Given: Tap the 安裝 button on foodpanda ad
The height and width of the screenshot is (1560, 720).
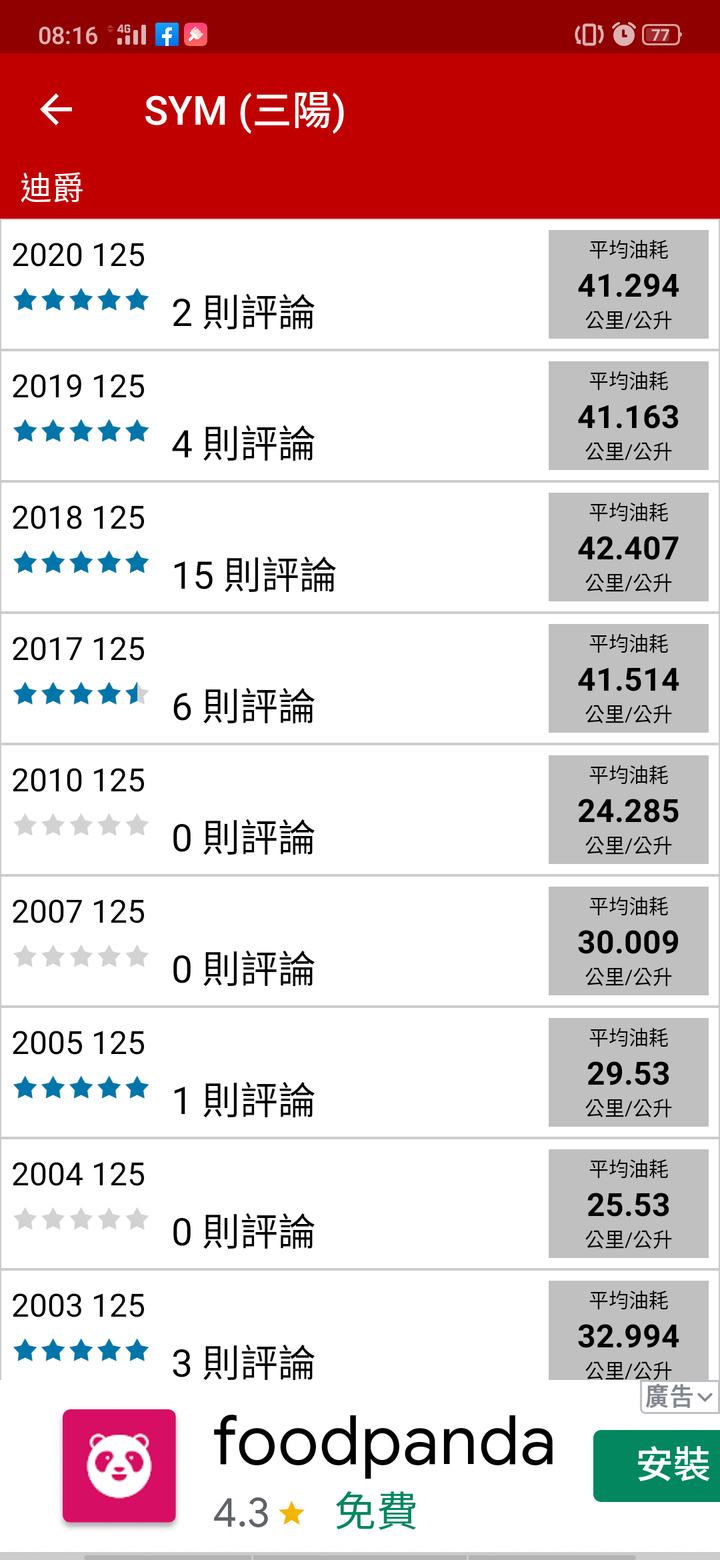Looking at the screenshot, I should tap(660, 1466).
